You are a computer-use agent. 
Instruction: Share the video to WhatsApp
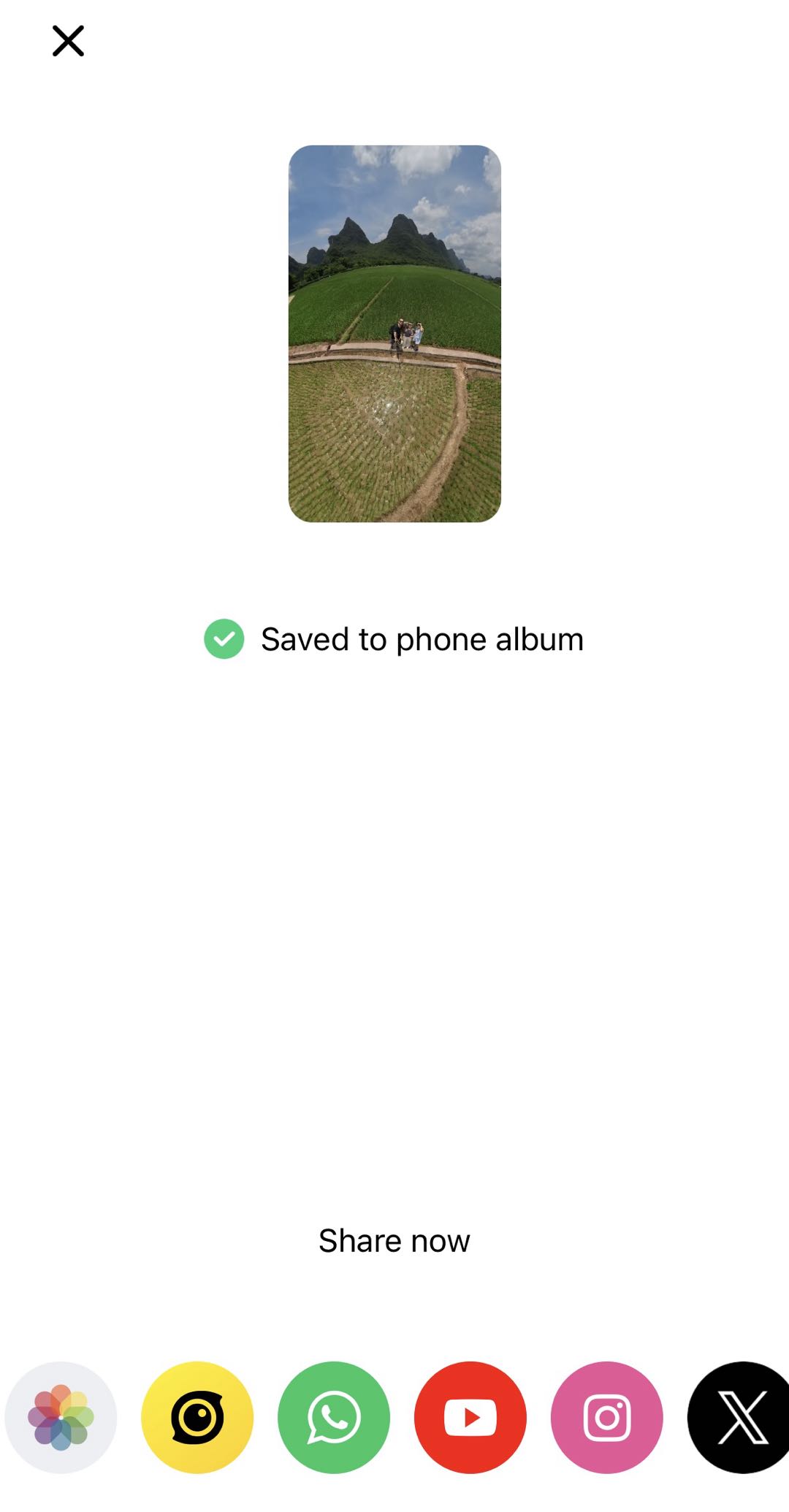[334, 1417]
